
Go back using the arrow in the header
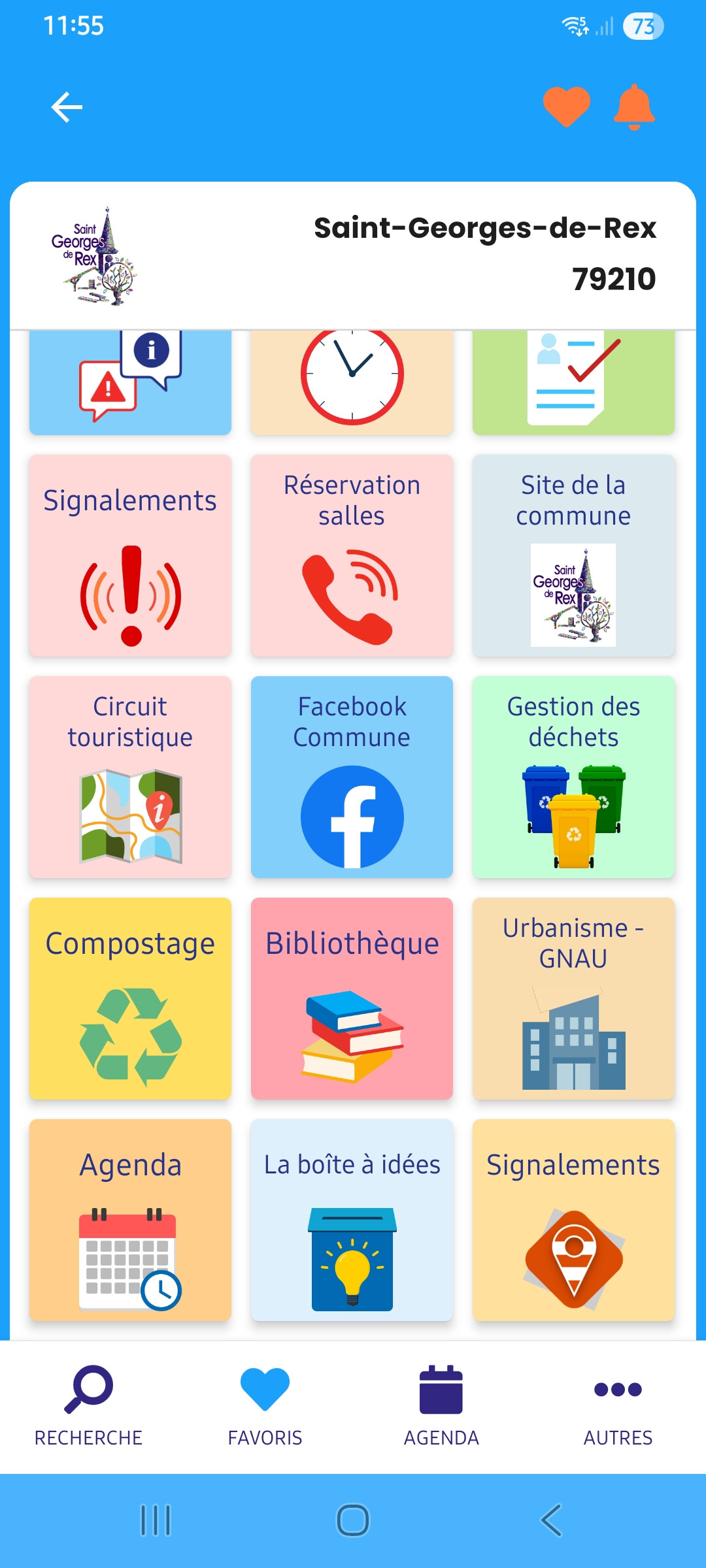click(x=67, y=107)
